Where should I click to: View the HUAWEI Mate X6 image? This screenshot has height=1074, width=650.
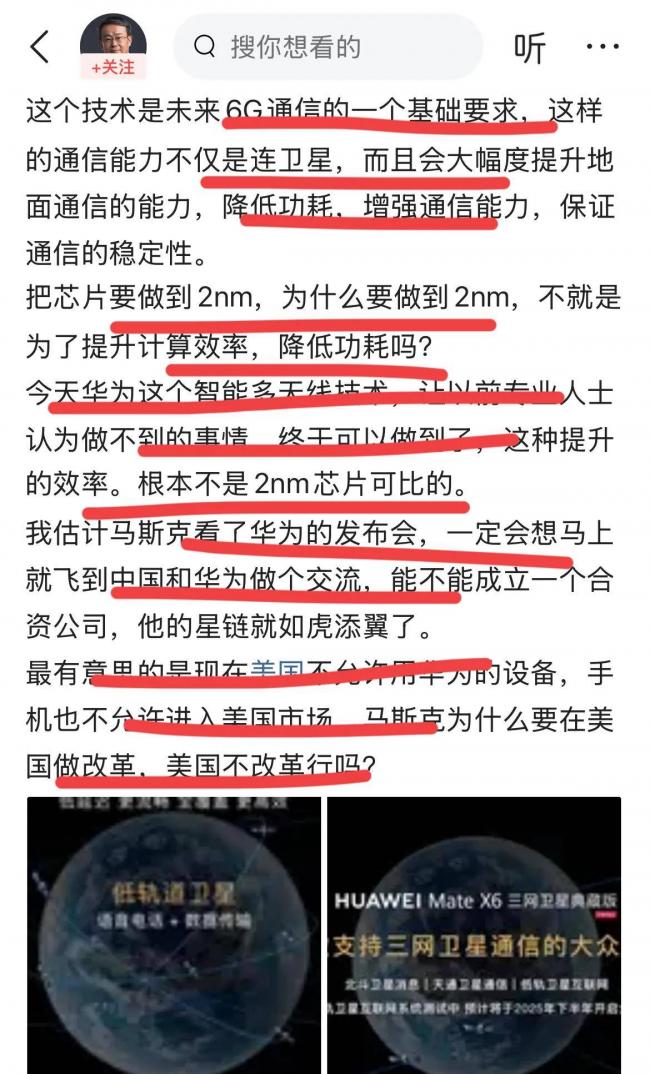tap(474, 934)
